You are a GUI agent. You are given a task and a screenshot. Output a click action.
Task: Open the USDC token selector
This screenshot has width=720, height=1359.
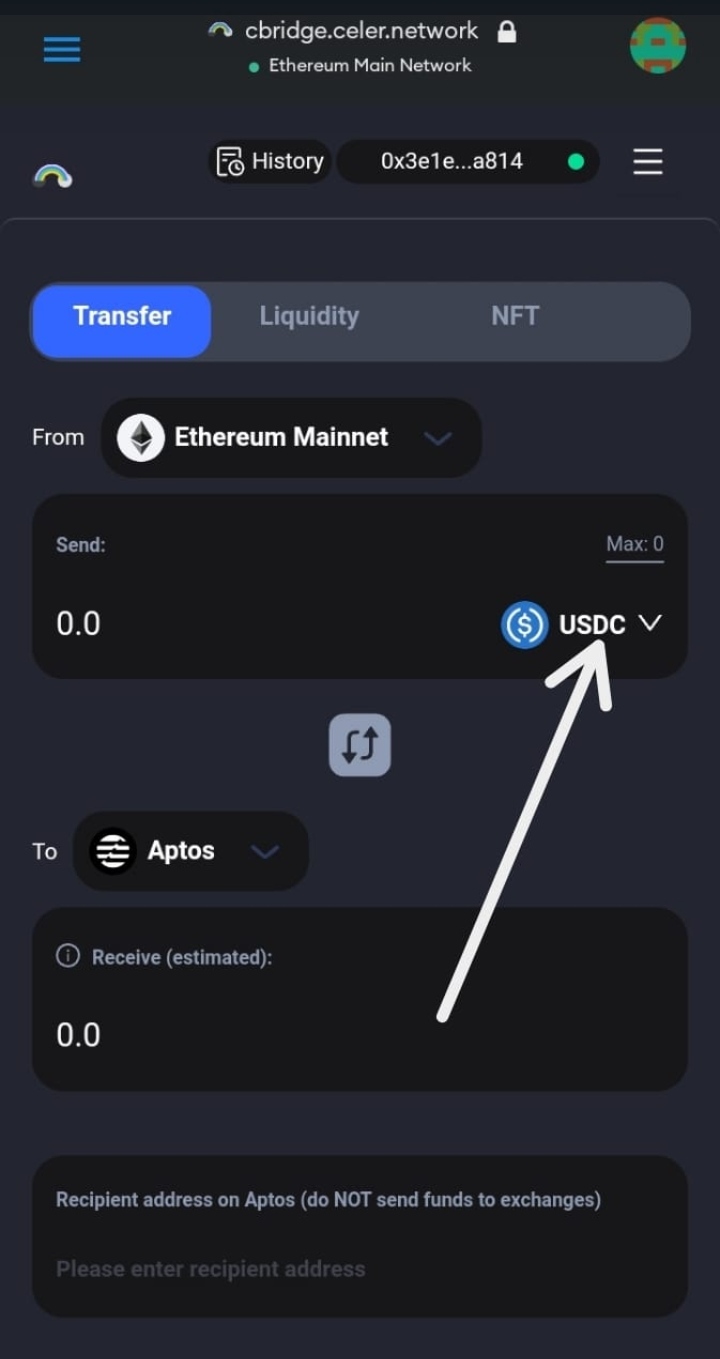pos(581,624)
